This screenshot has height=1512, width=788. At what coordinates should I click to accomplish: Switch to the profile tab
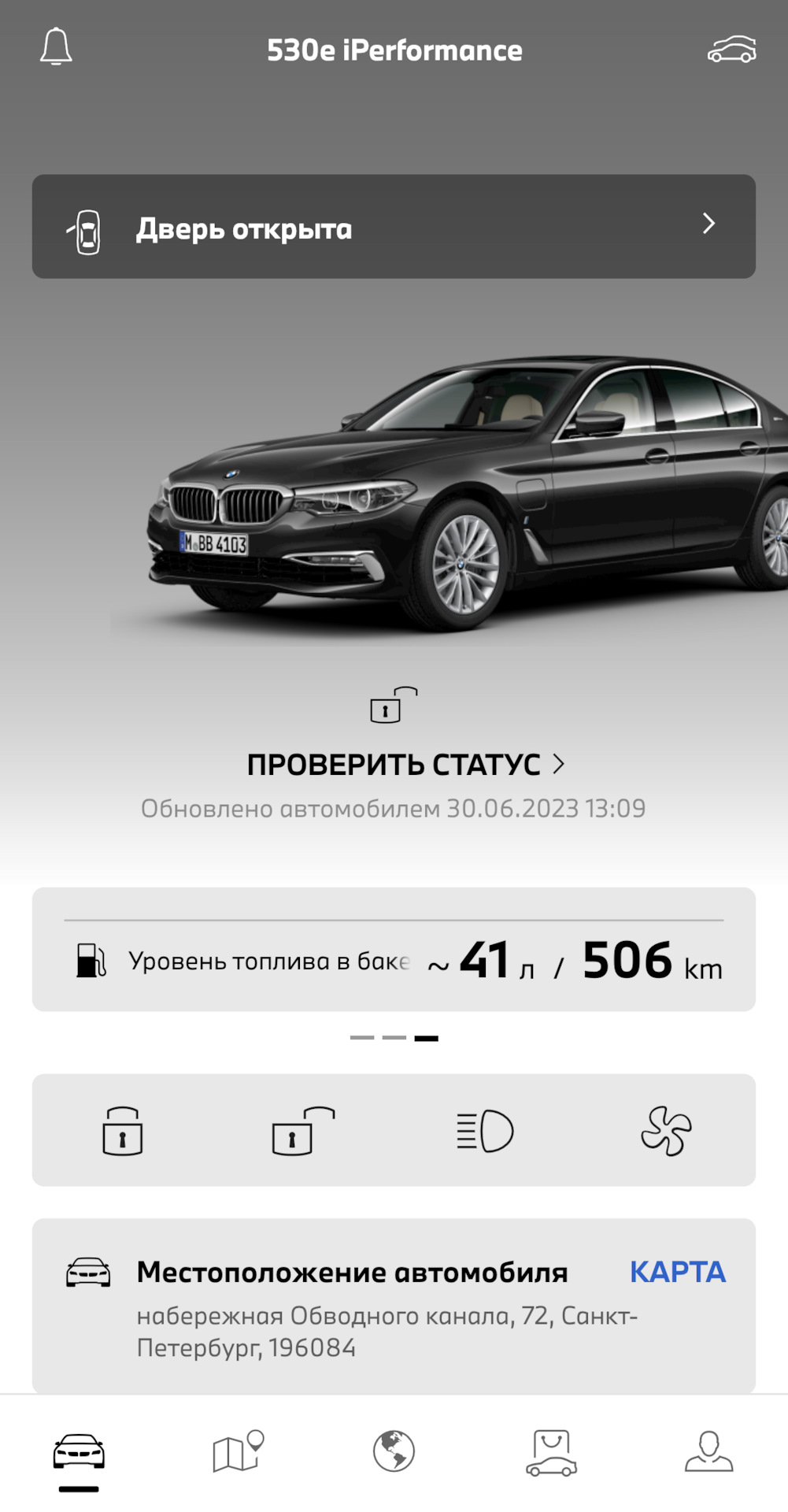point(708,1451)
